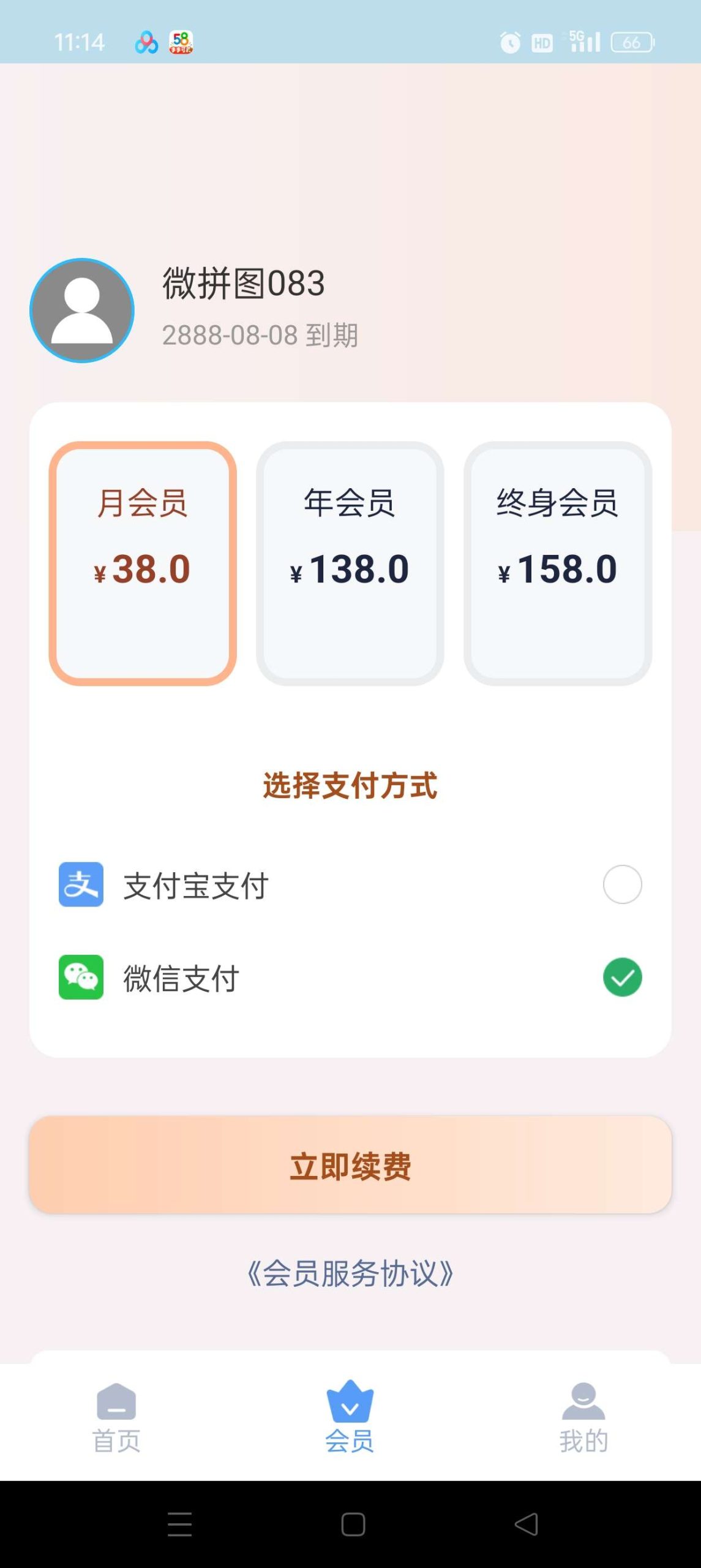The width and height of the screenshot is (701, 1568).
Task: Tap the alarm clock icon in status bar
Action: (x=509, y=42)
